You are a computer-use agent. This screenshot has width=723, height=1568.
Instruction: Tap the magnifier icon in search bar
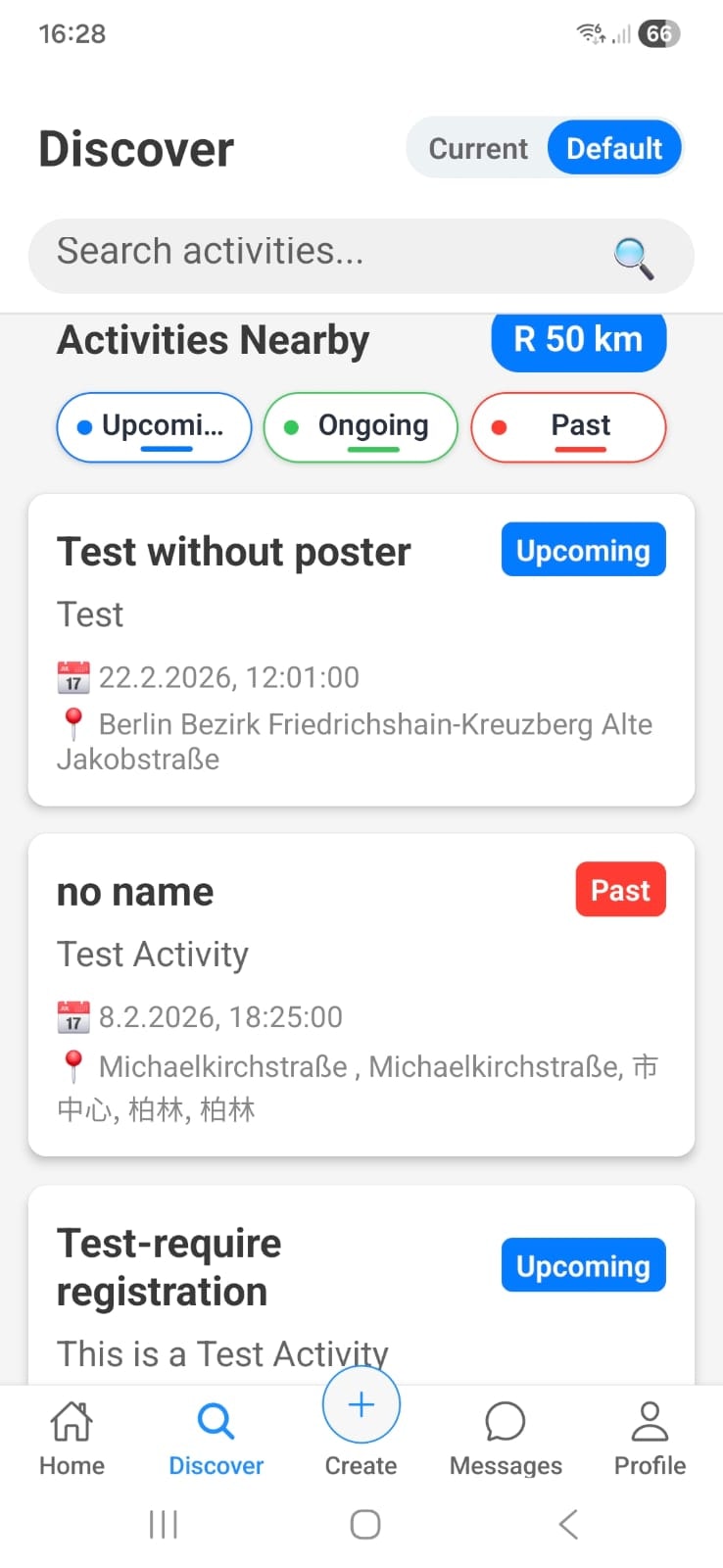633,257
